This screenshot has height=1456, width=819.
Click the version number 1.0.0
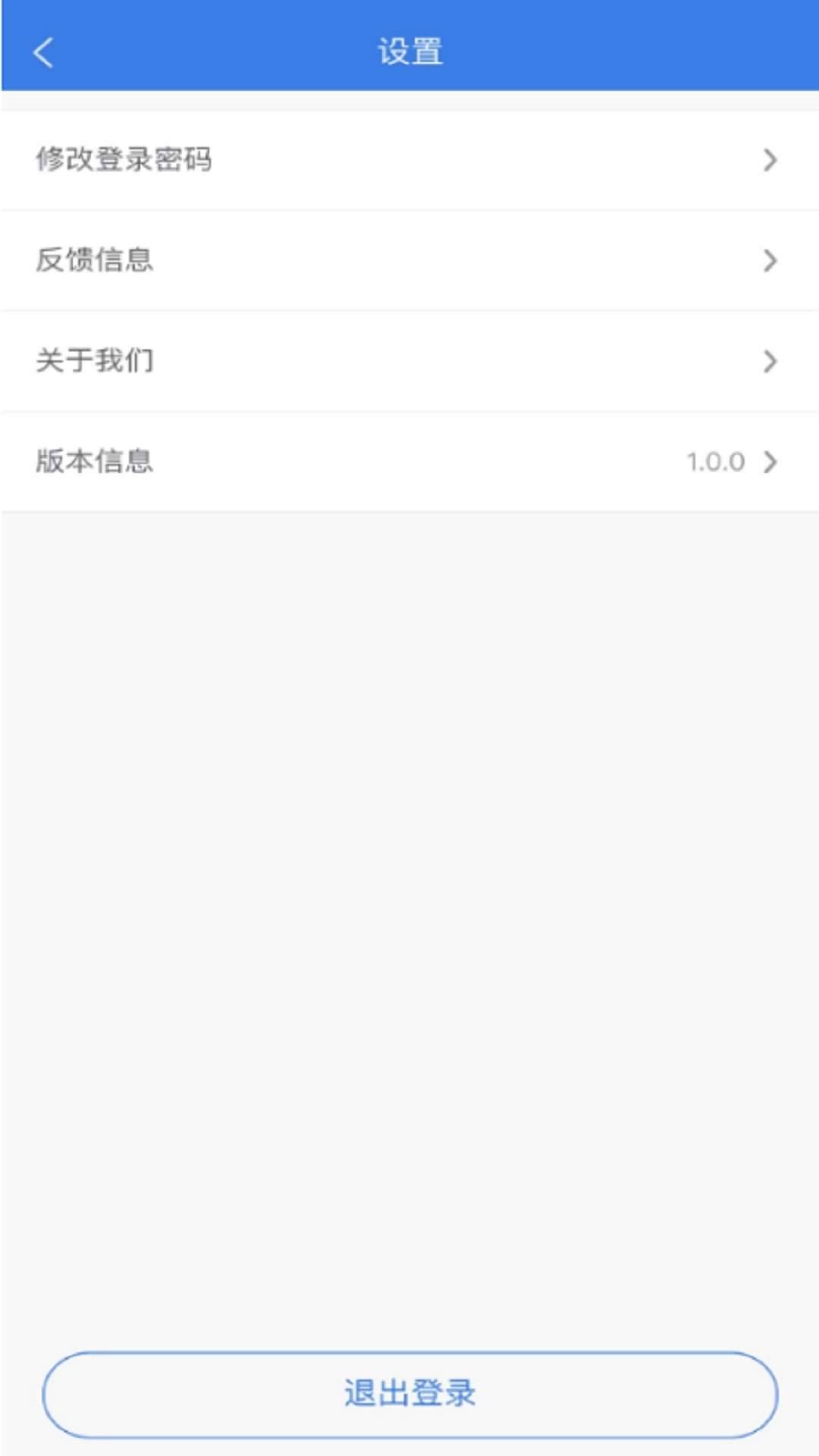pos(714,461)
